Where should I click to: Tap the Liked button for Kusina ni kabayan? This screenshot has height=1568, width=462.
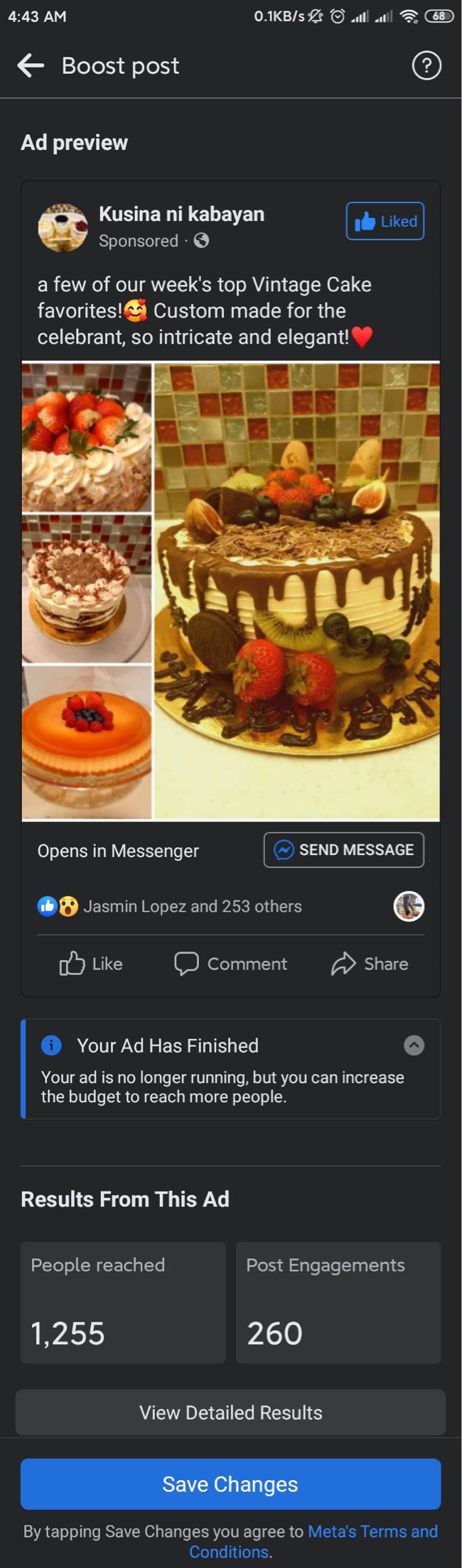tap(385, 222)
